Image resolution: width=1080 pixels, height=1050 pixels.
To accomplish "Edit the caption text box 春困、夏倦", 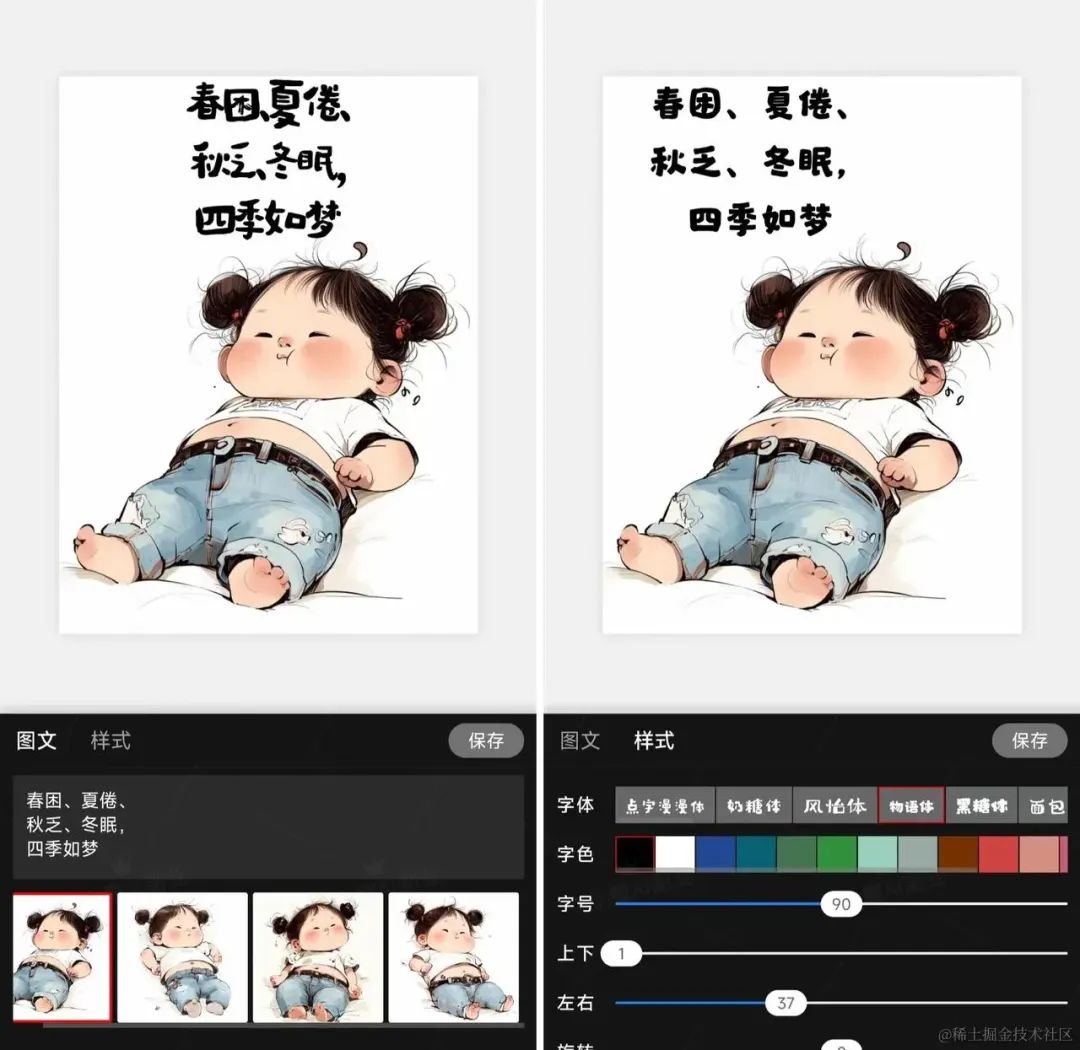I will coord(268,826).
